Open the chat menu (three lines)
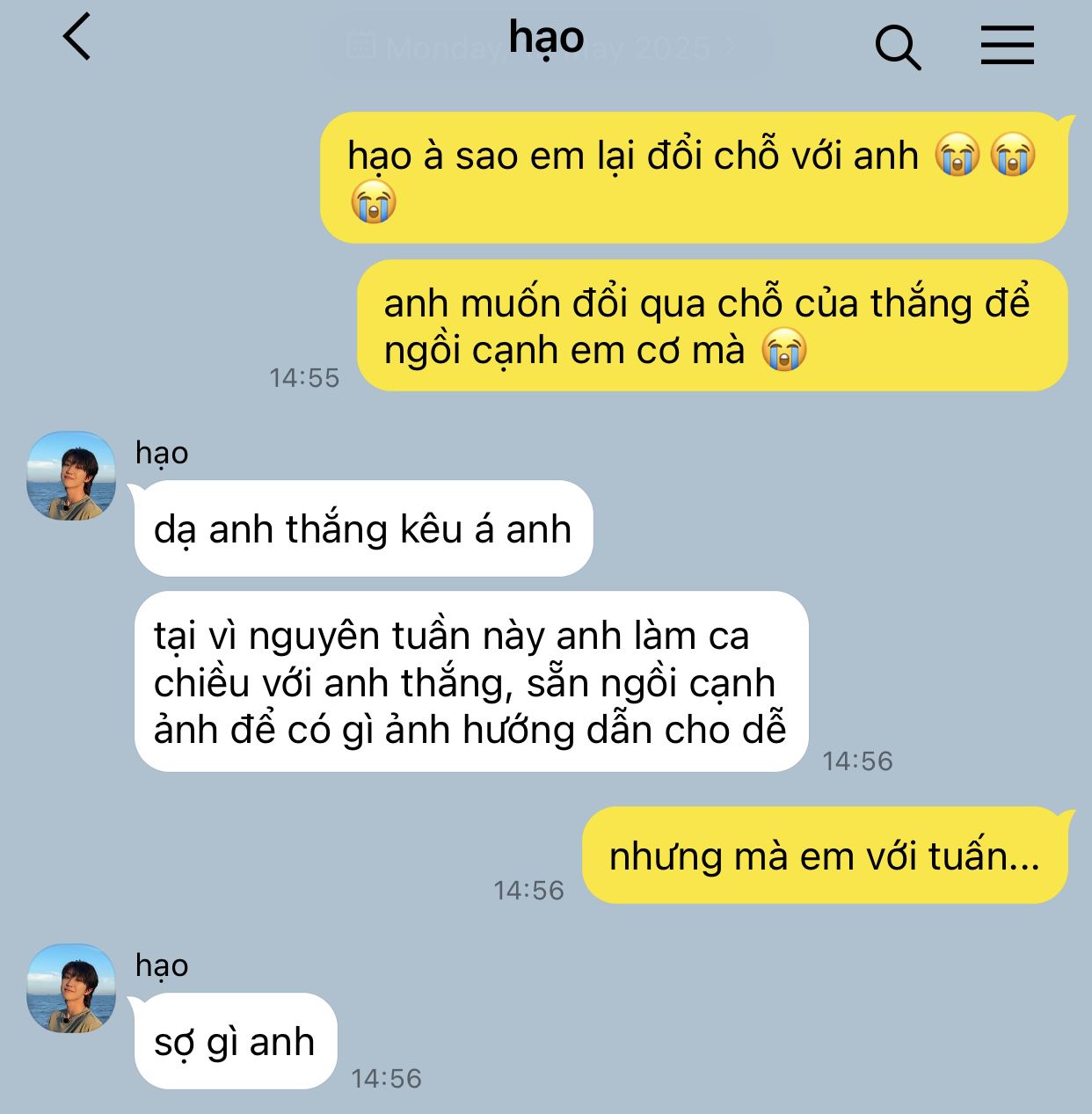Viewport: 1092px width, 1114px height. click(x=1007, y=45)
